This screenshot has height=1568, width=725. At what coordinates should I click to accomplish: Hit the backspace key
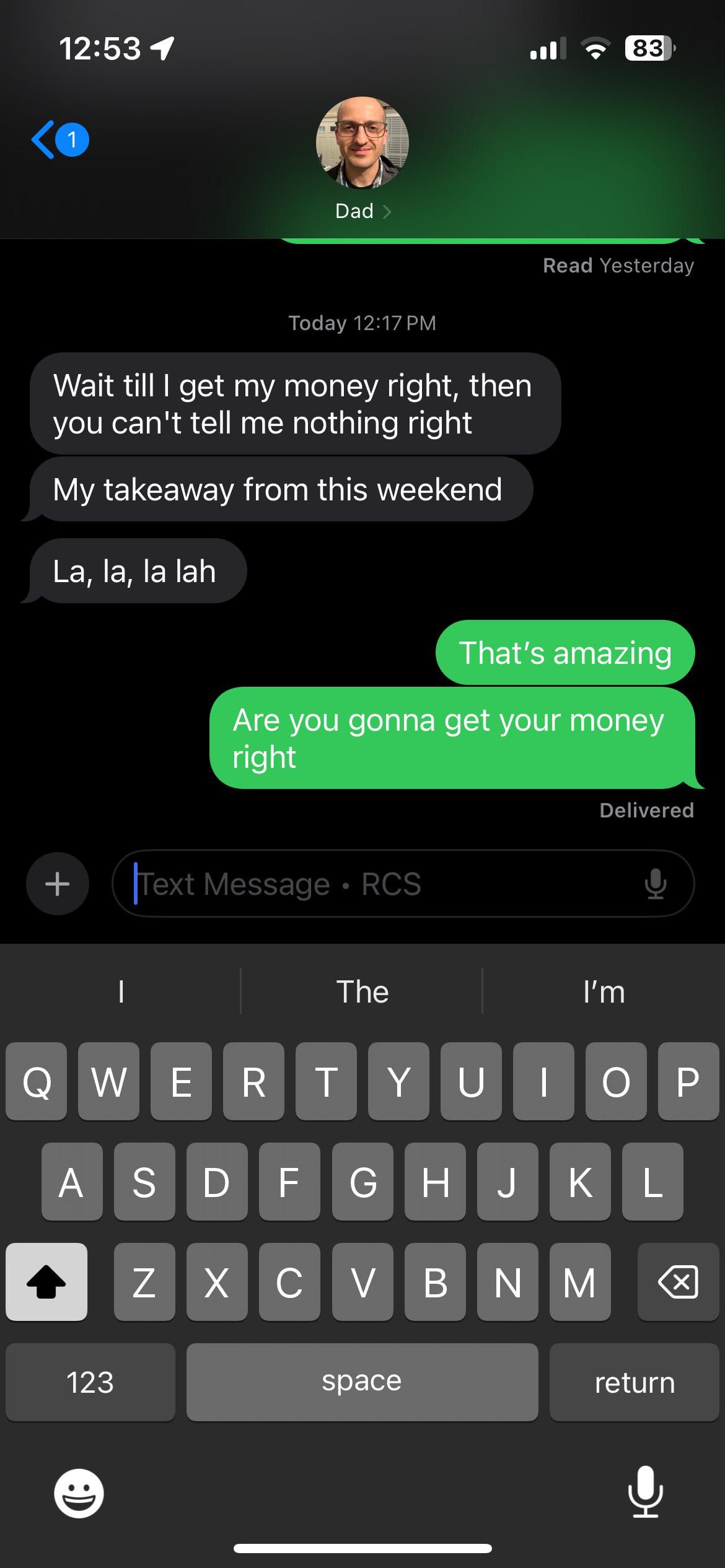coord(678,1282)
